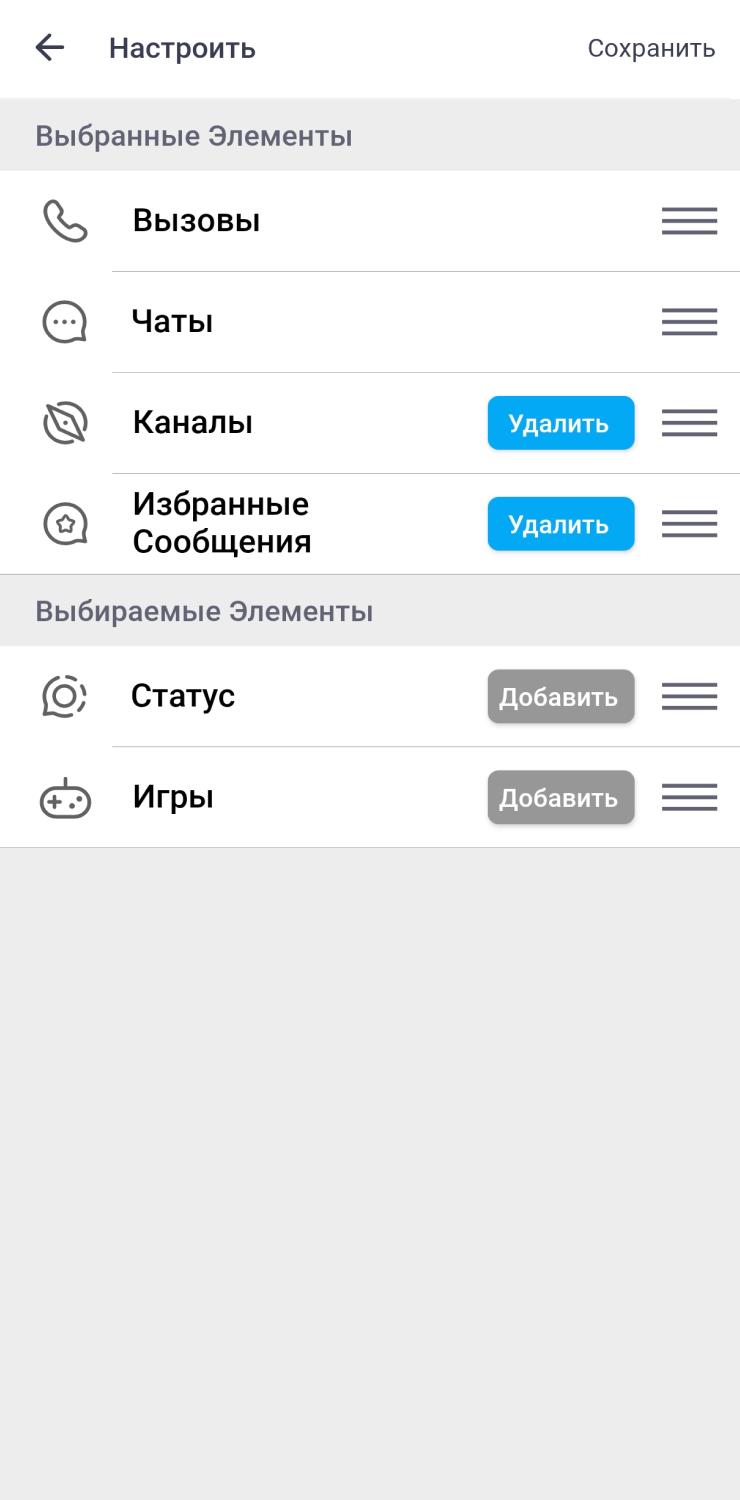Tap the reorder handle next to Игры

689,797
